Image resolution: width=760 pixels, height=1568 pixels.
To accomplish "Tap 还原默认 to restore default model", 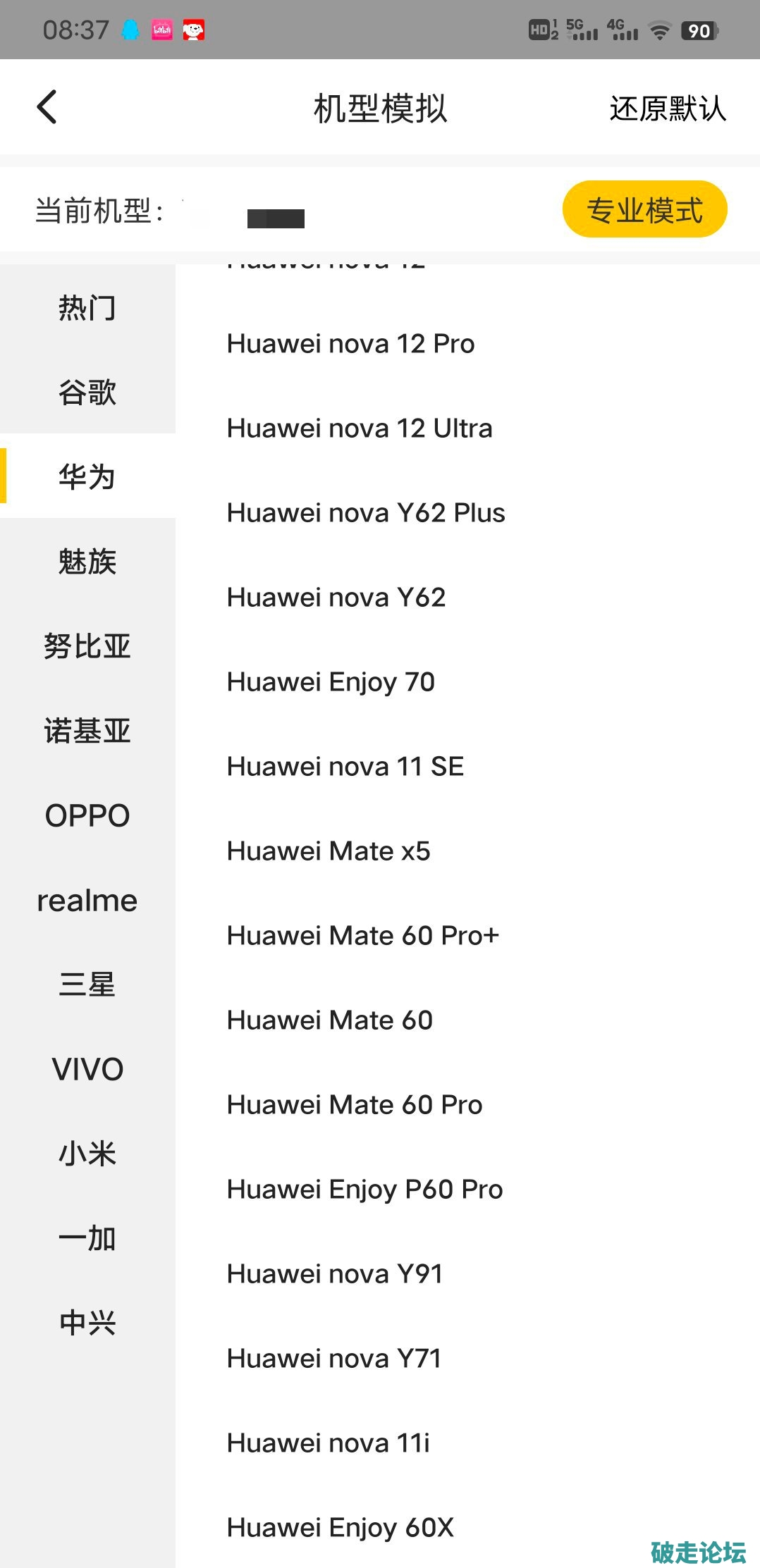I will (667, 109).
